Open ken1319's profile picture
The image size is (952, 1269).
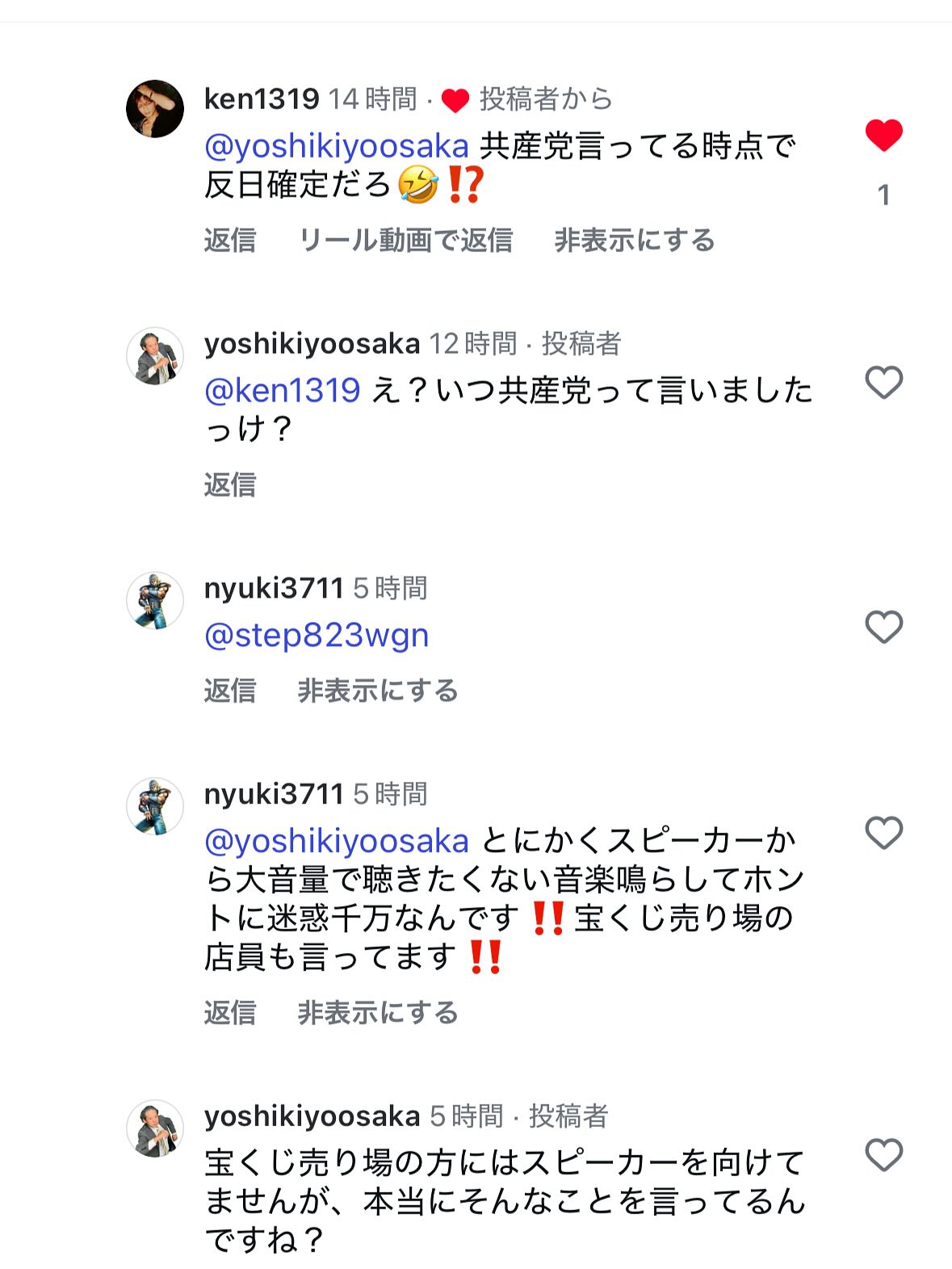pyautogui.click(x=155, y=109)
